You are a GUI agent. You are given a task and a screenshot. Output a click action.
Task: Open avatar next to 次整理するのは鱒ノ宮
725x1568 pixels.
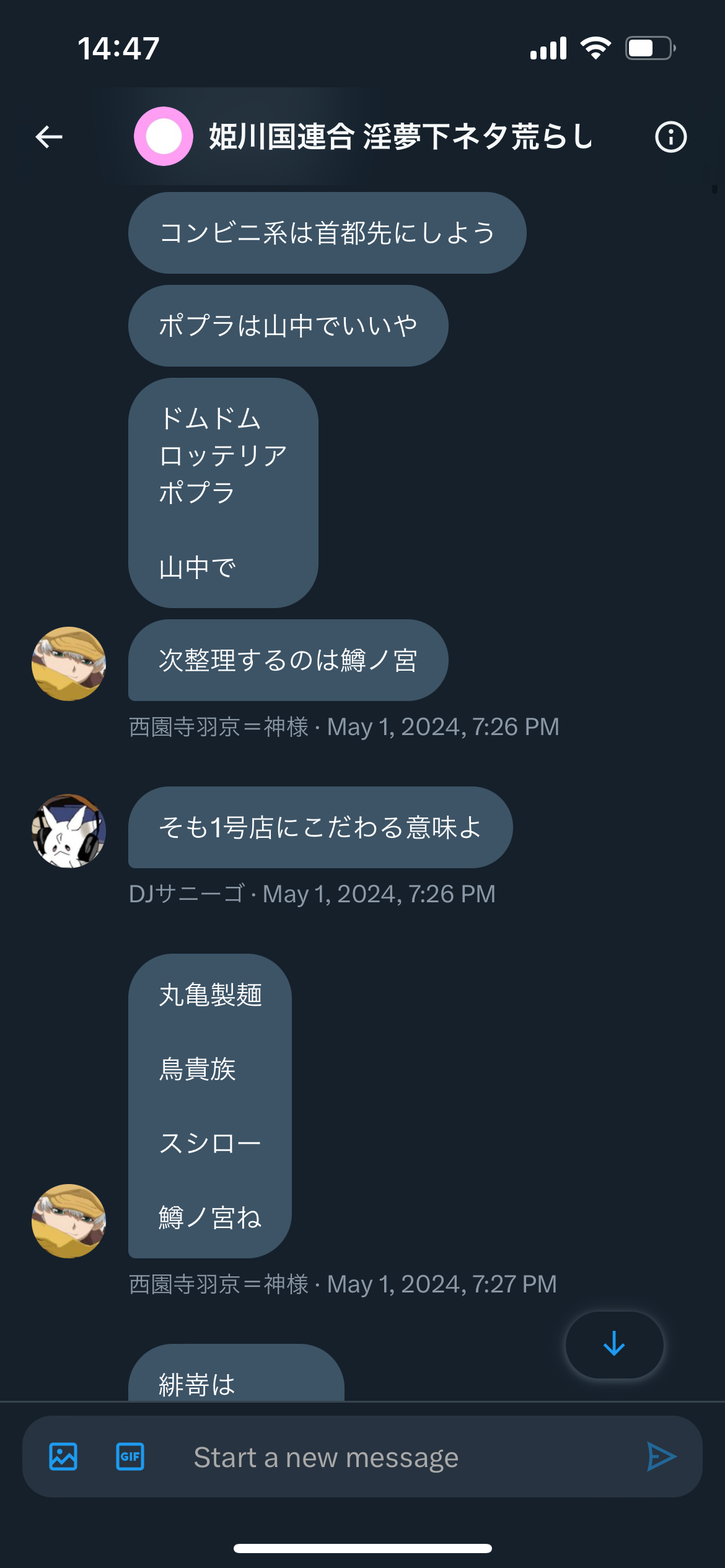point(69,664)
